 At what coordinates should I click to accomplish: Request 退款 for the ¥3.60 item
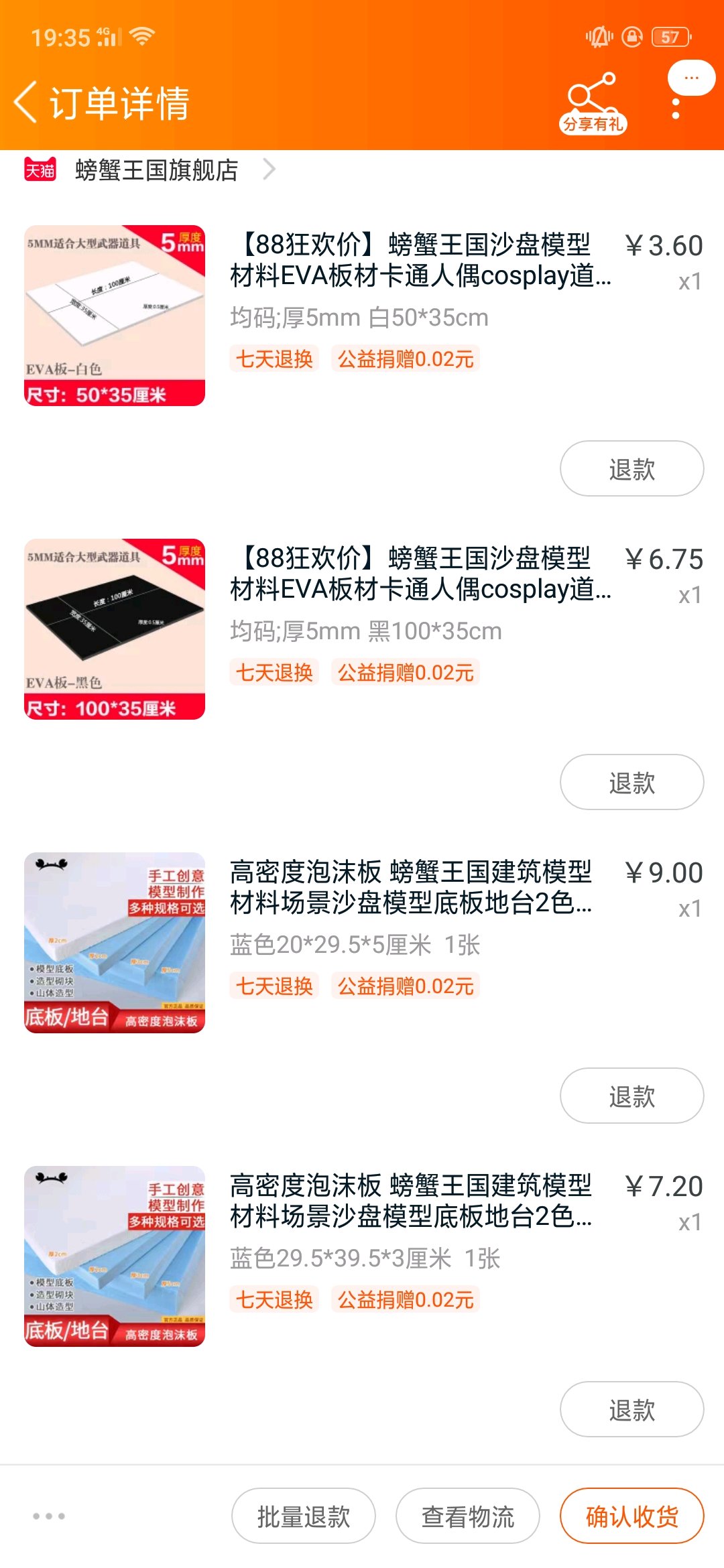pos(631,469)
